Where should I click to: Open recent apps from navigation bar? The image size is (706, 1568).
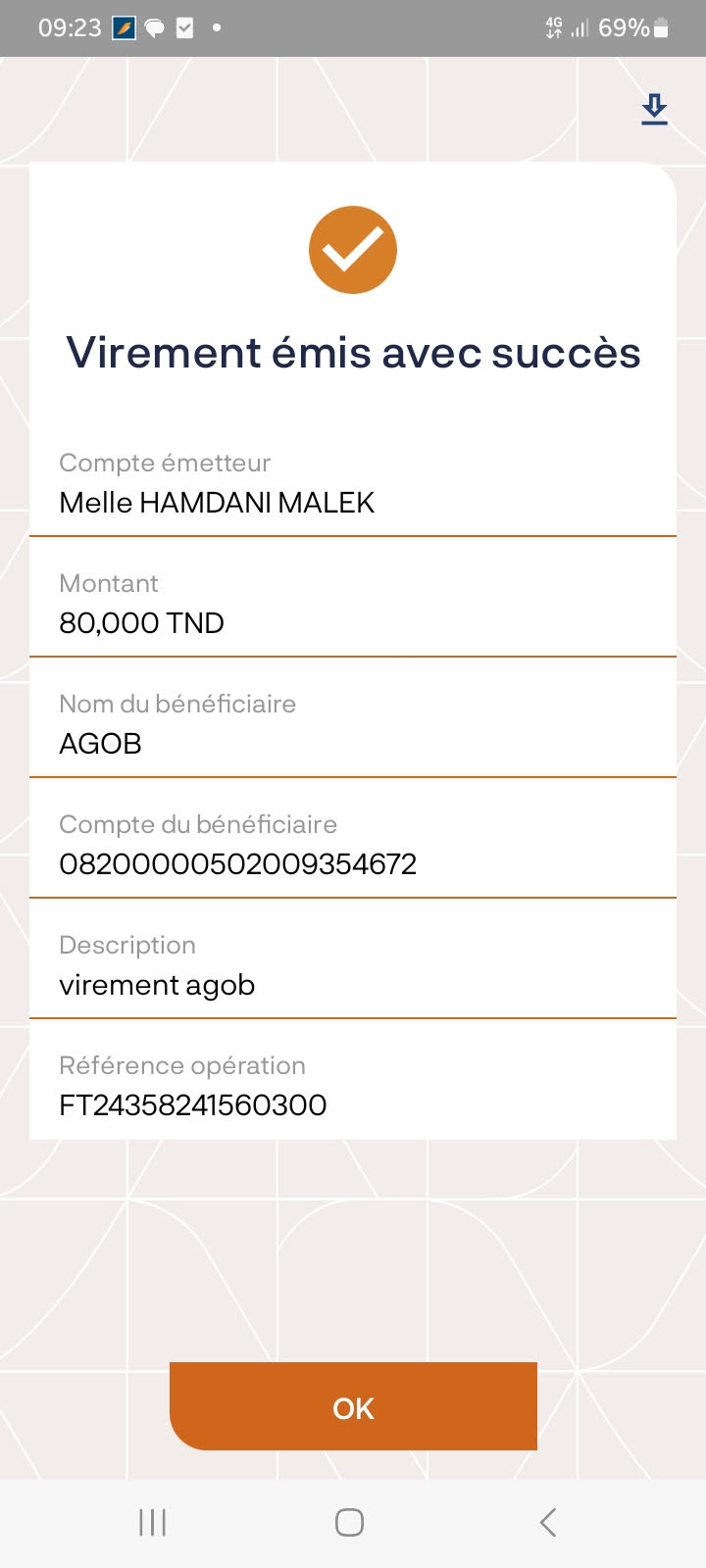point(153,1522)
